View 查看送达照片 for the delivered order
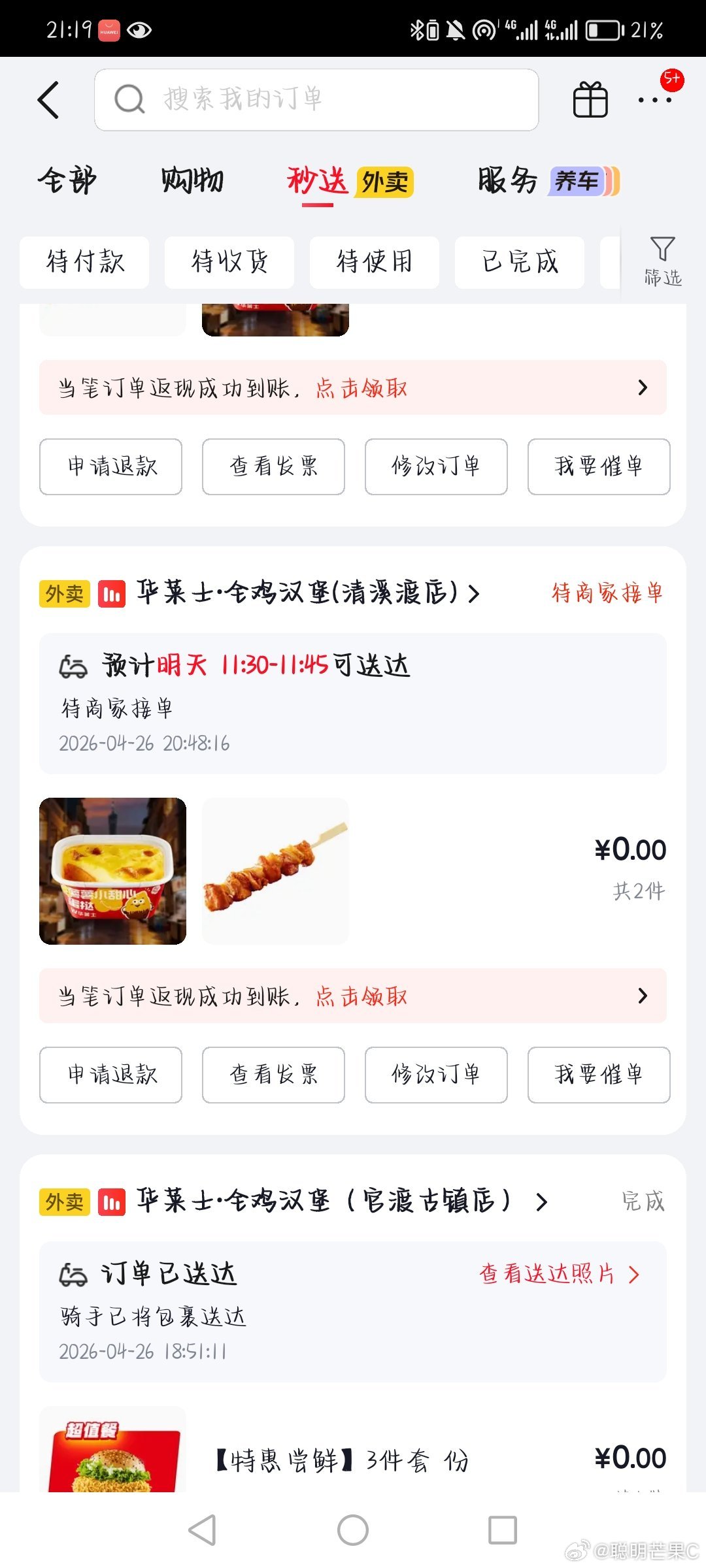 (x=559, y=1273)
